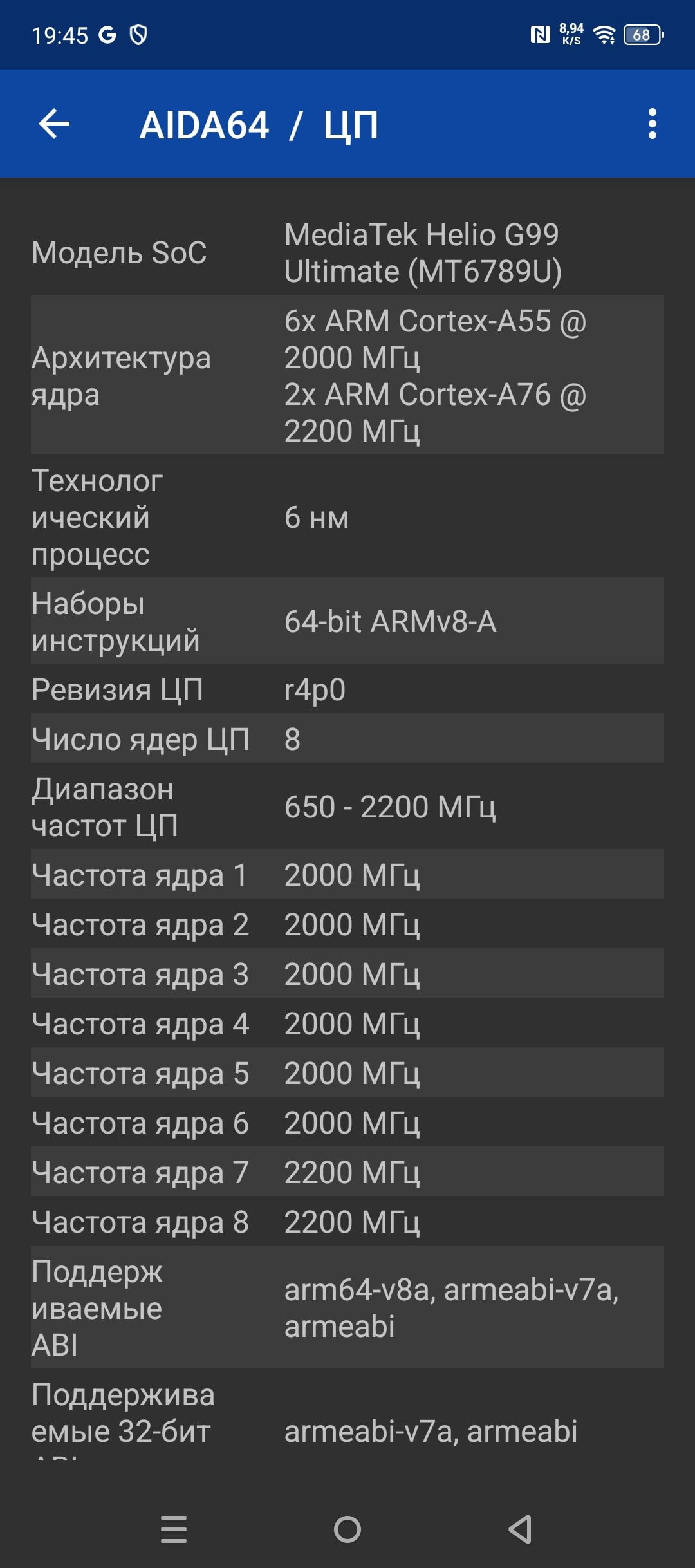This screenshot has height=1568, width=695.
Task: Tap the system home button
Action: pyautogui.click(x=347, y=1529)
